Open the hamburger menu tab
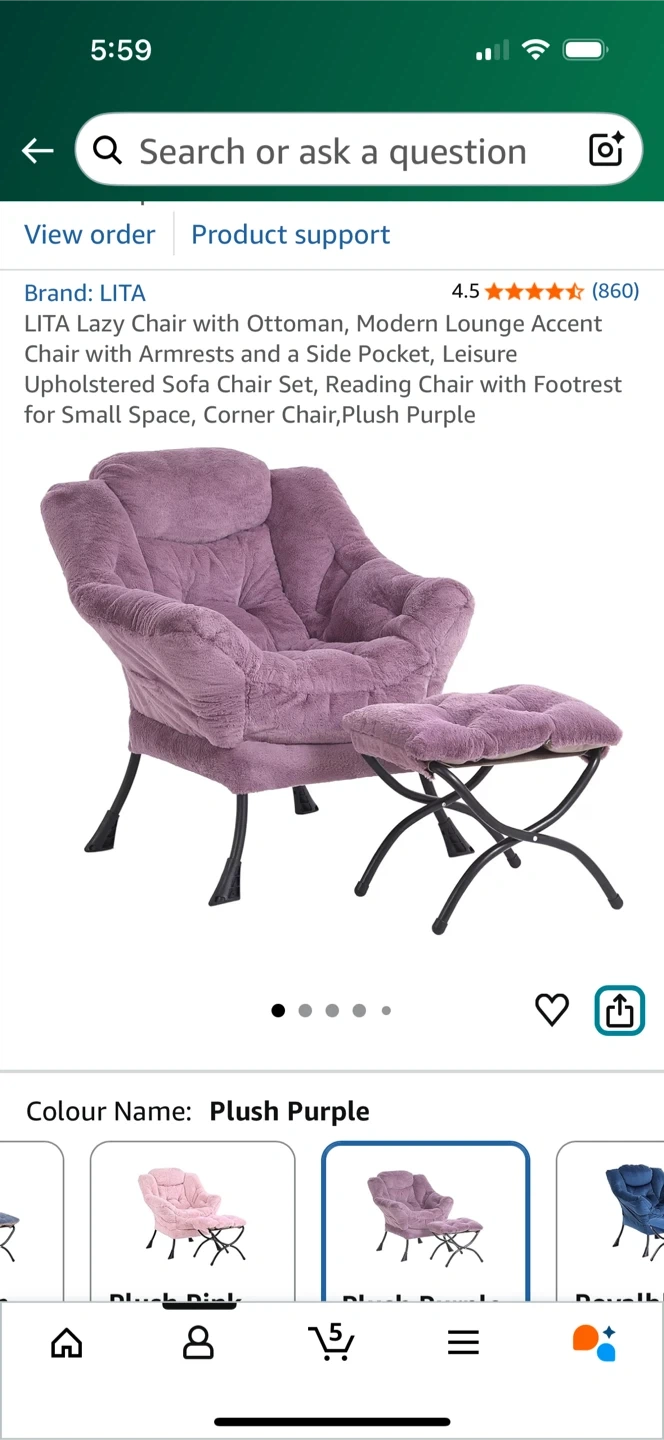The height and width of the screenshot is (1440, 664). point(463,1343)
